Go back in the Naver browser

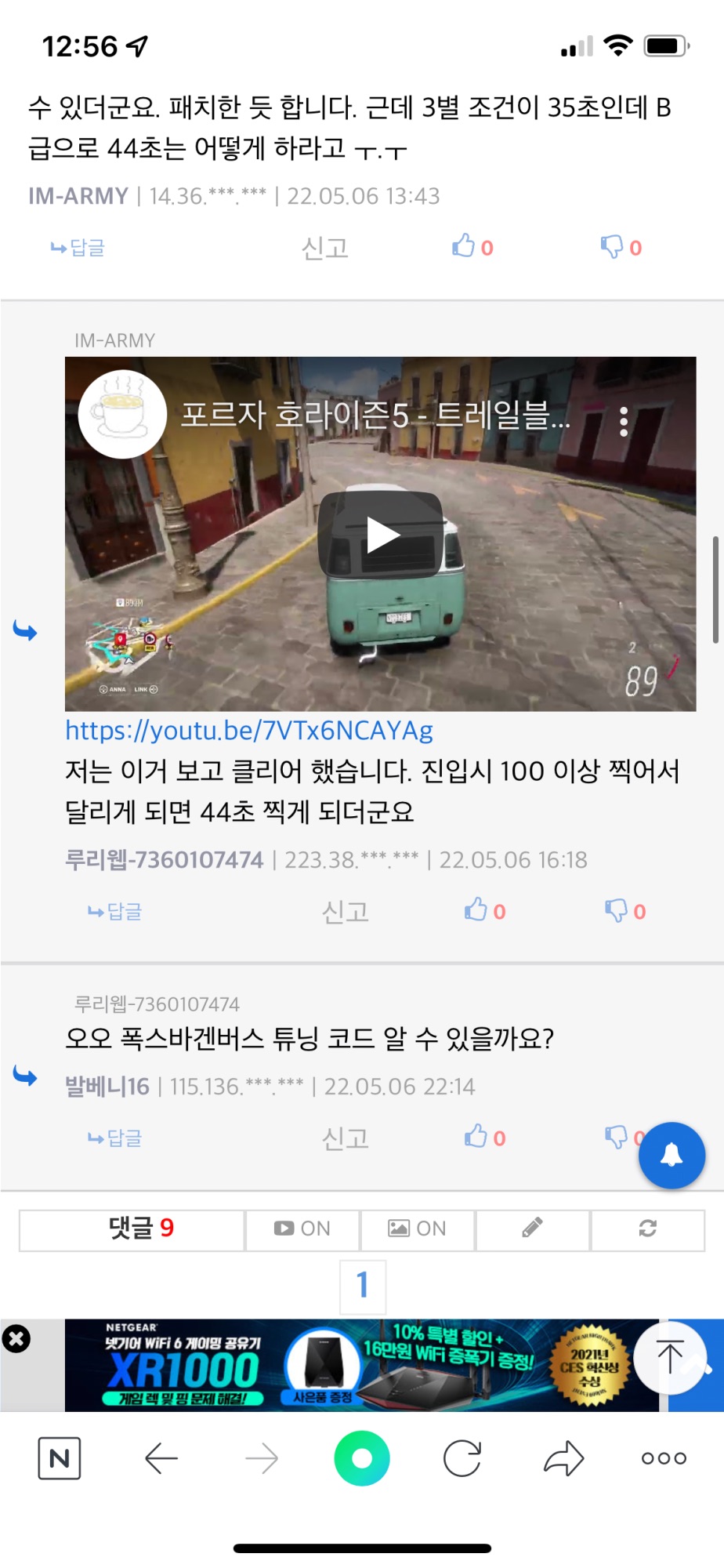click(161, 1458)
